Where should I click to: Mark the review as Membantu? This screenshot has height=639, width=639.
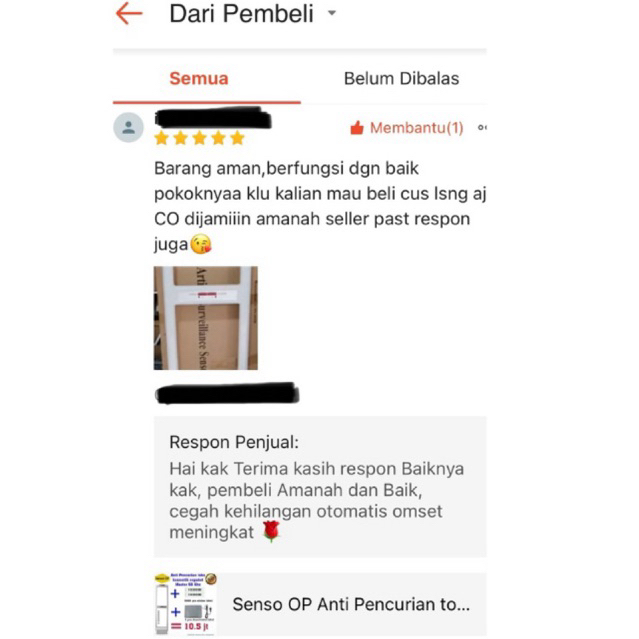click(x=406, y=128)
